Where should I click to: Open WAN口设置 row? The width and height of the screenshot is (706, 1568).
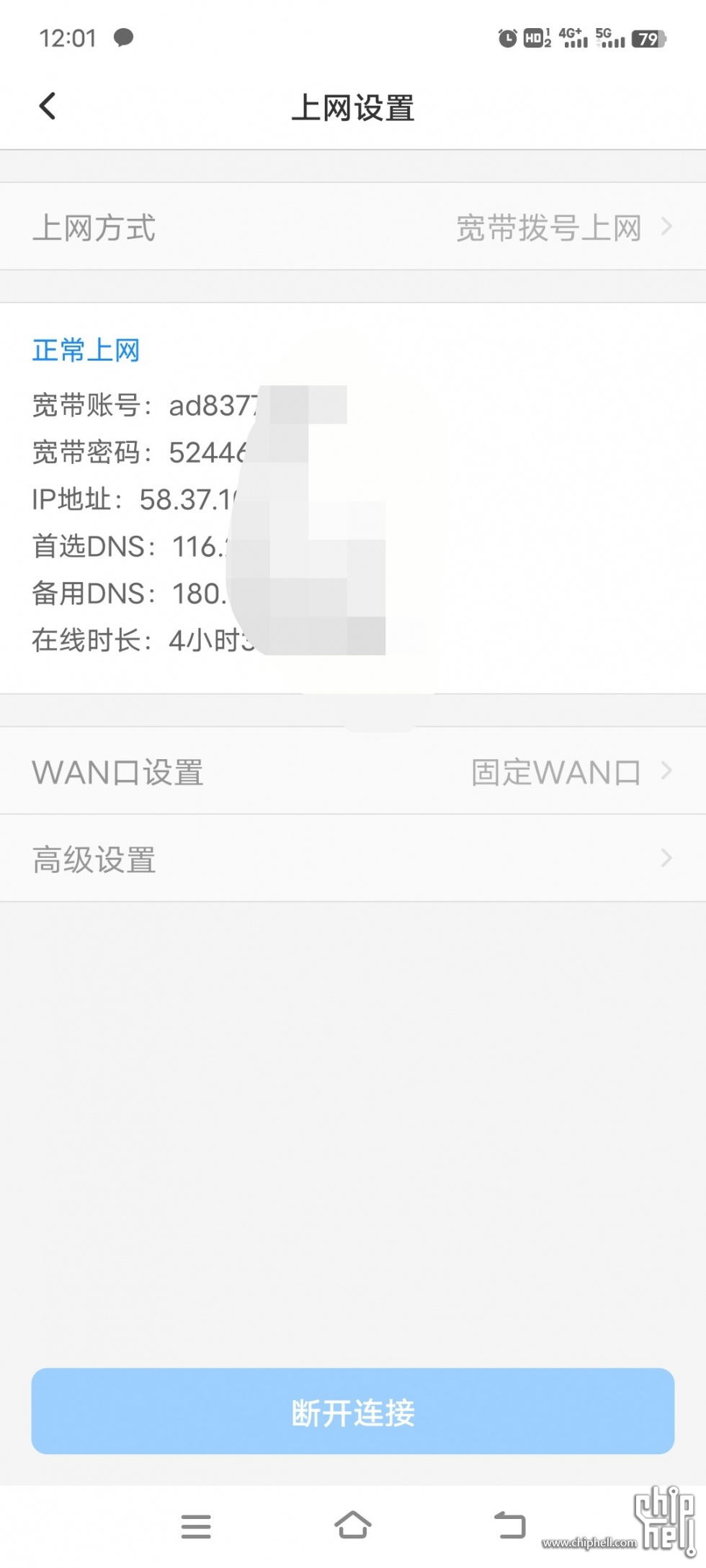click(x=353, y=771)
